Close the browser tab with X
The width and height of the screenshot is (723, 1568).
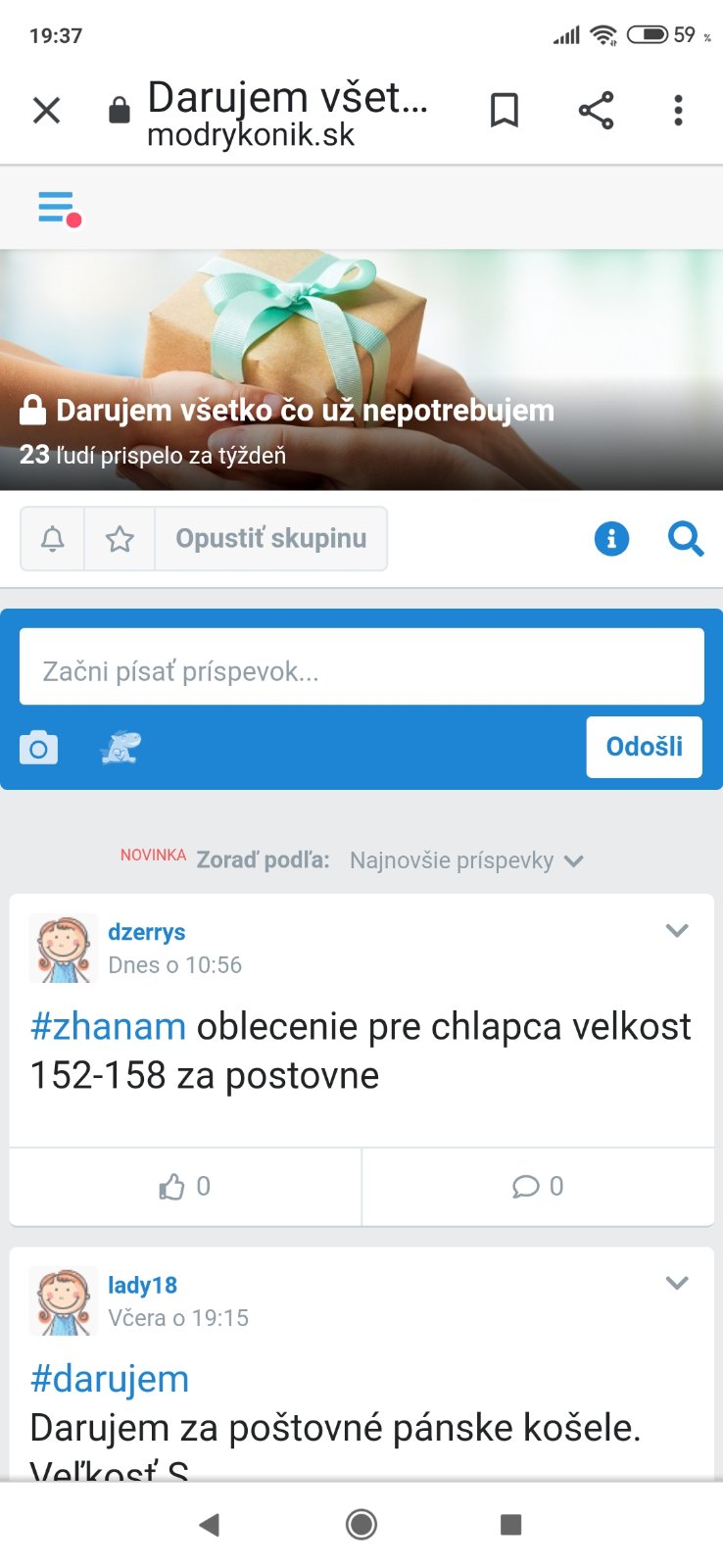pos(46,110)
